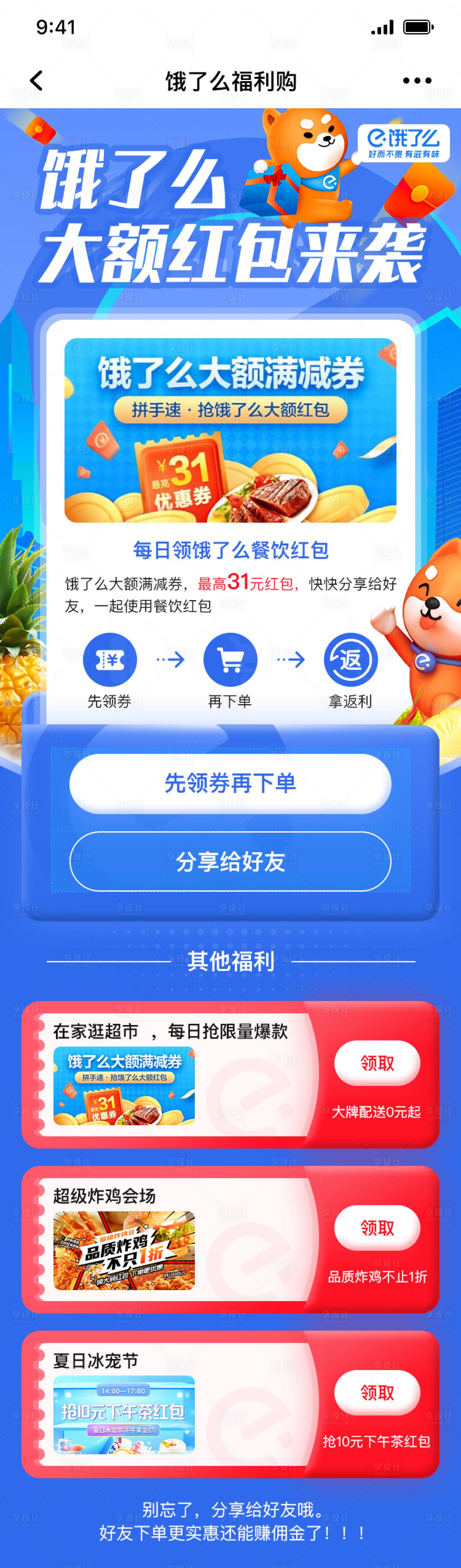This screenshot has width=461, height=1568.
Task: Claim 抢10元下午茶红包 with 领取
Action: (376, 1392)
